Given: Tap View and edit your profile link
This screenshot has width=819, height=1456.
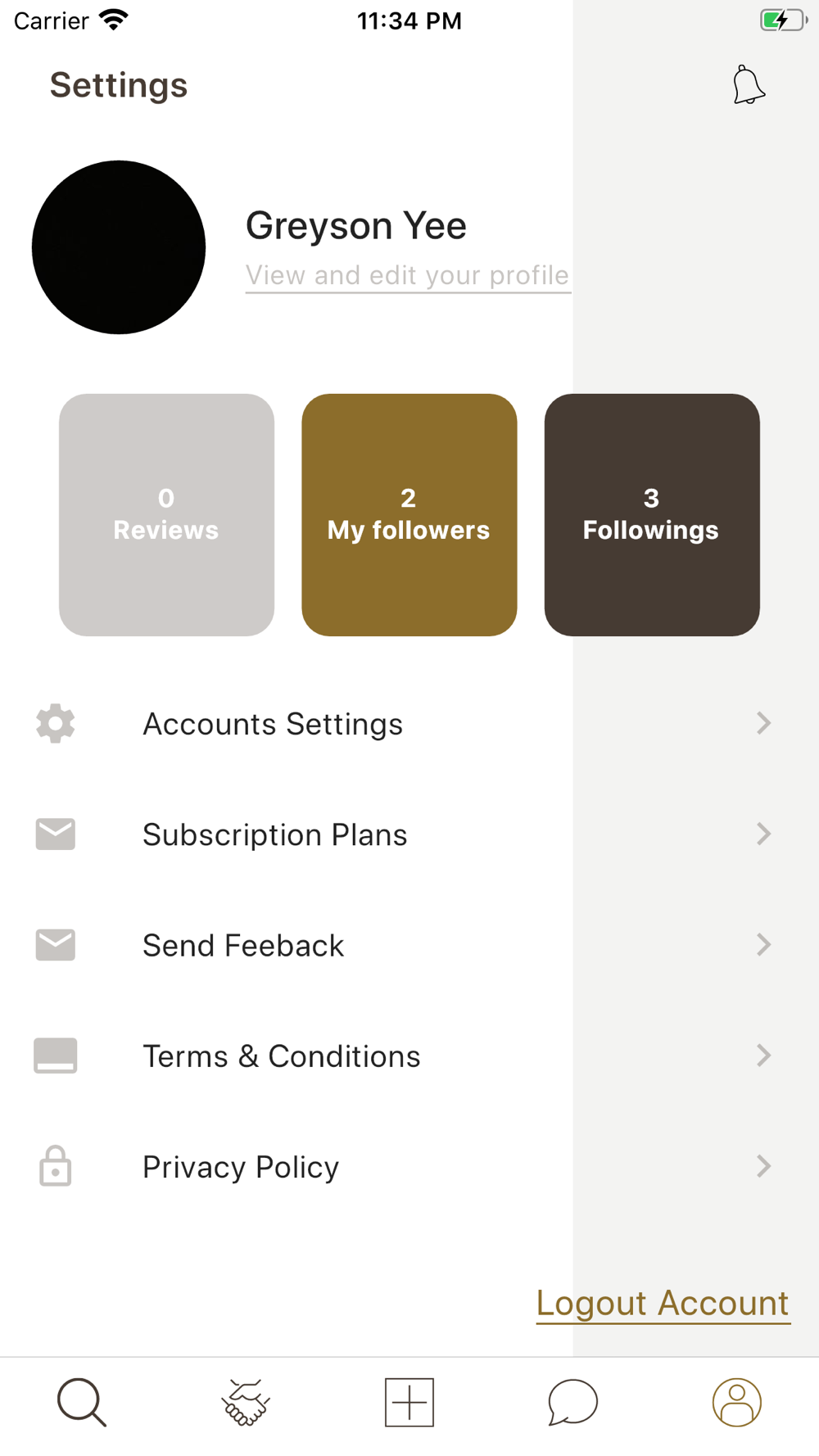Looking at the screenshot, I should tap(407, 275).
